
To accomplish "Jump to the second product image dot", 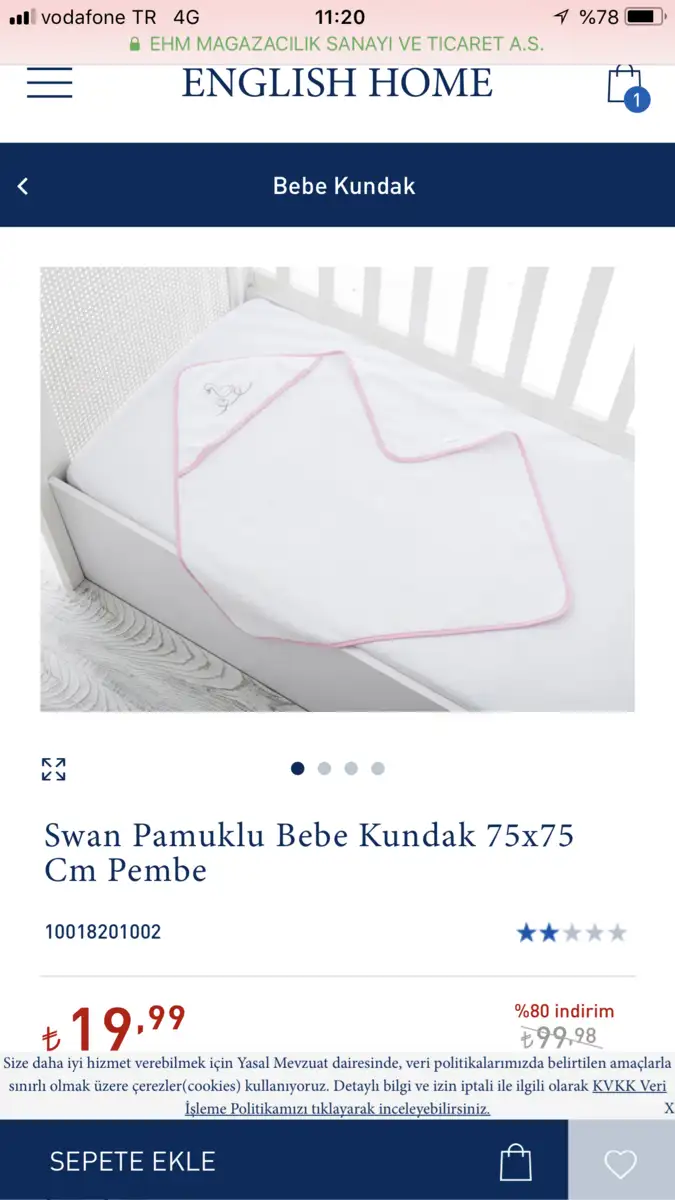I will point(324,768).
